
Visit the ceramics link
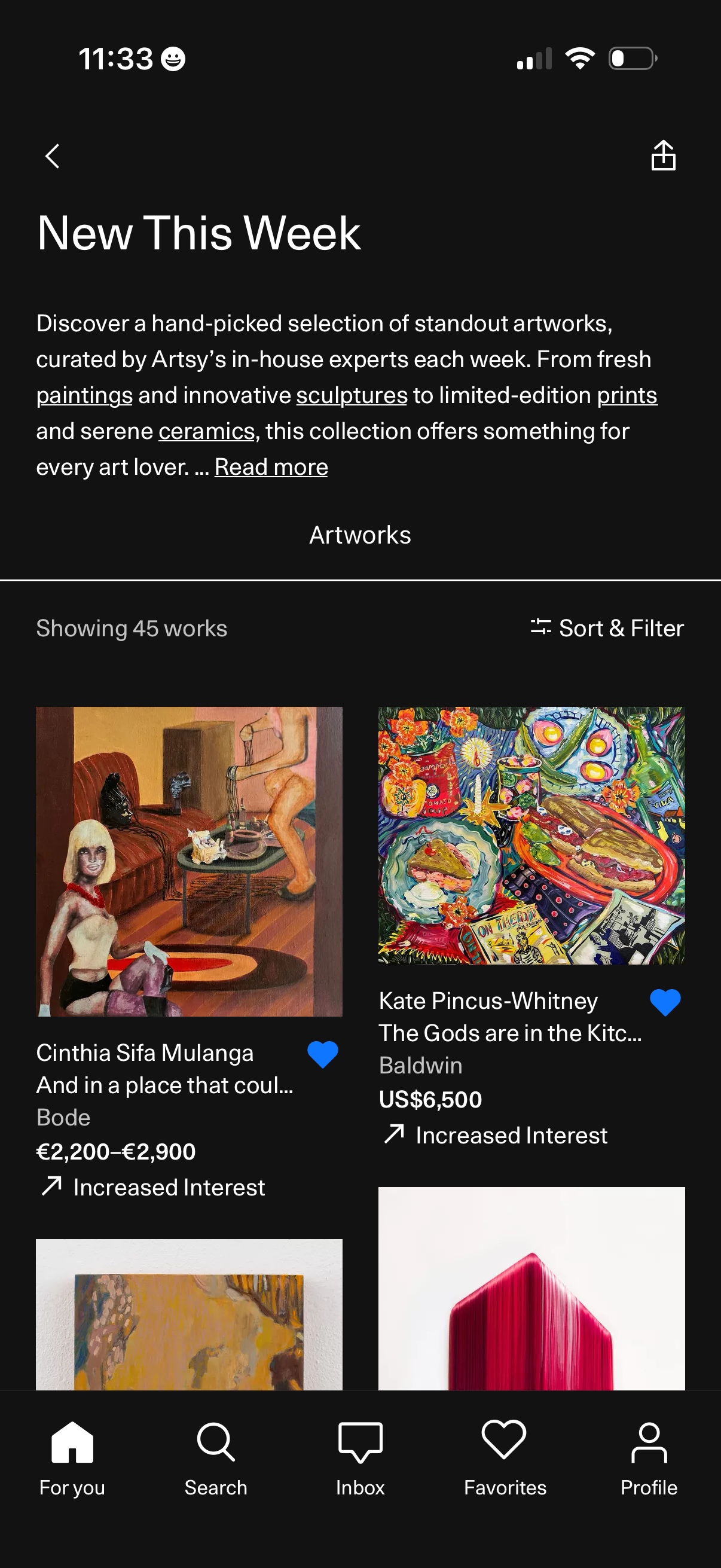tap(206, 432)
